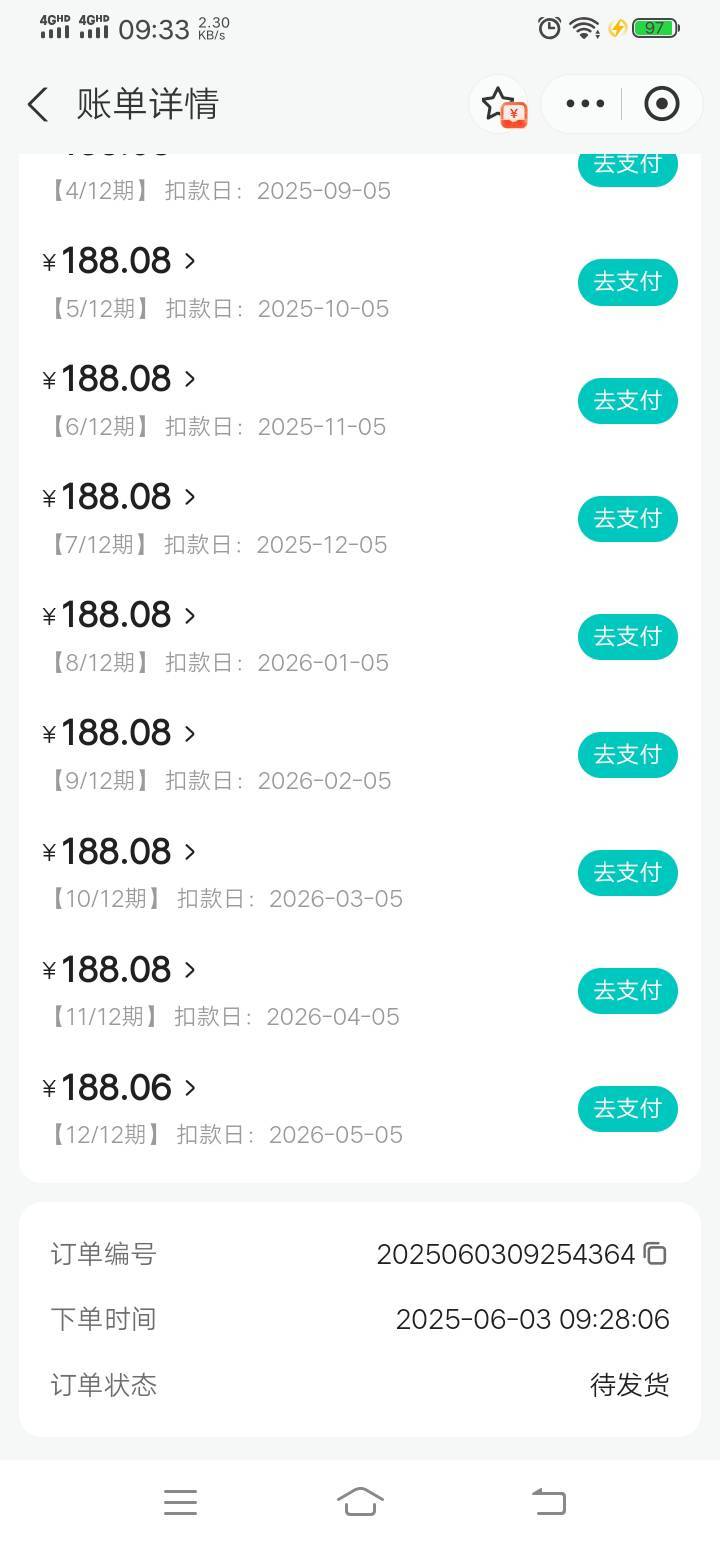Pay the 5/12期 installment via 去支付
This screenshot has height=1544, width=720.
click(x=628, y=282)
